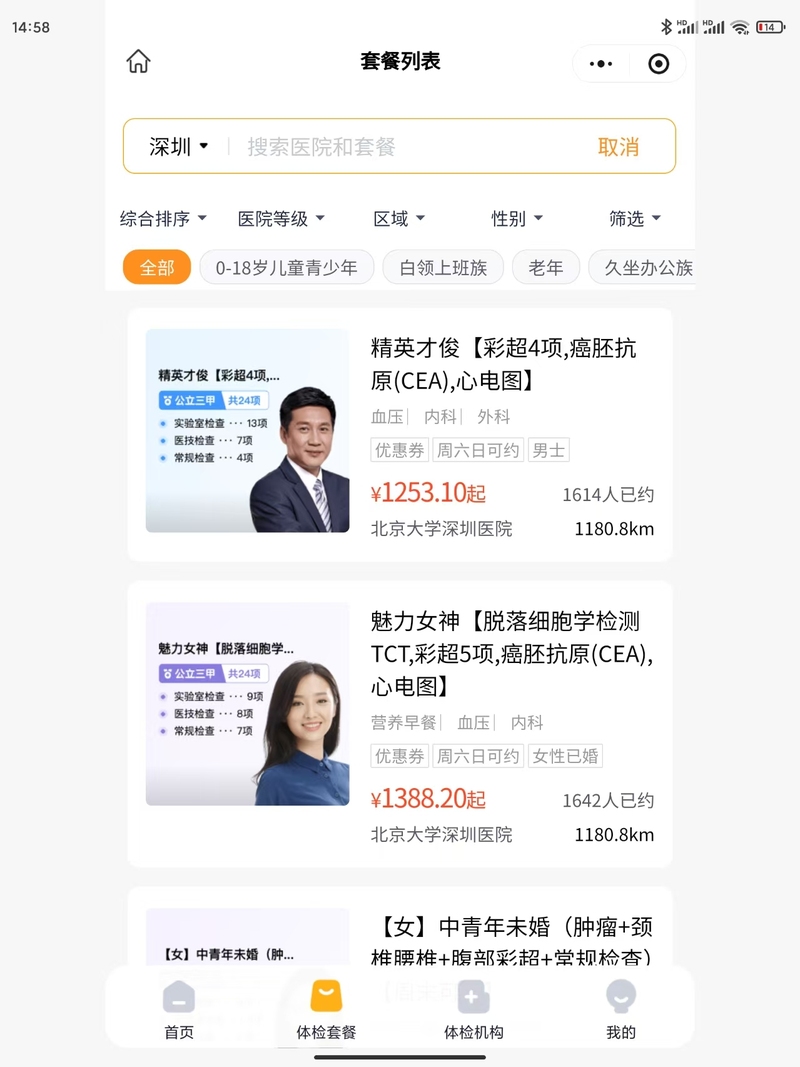
Task: Open the 筛选 filter options
Action: 635,218
